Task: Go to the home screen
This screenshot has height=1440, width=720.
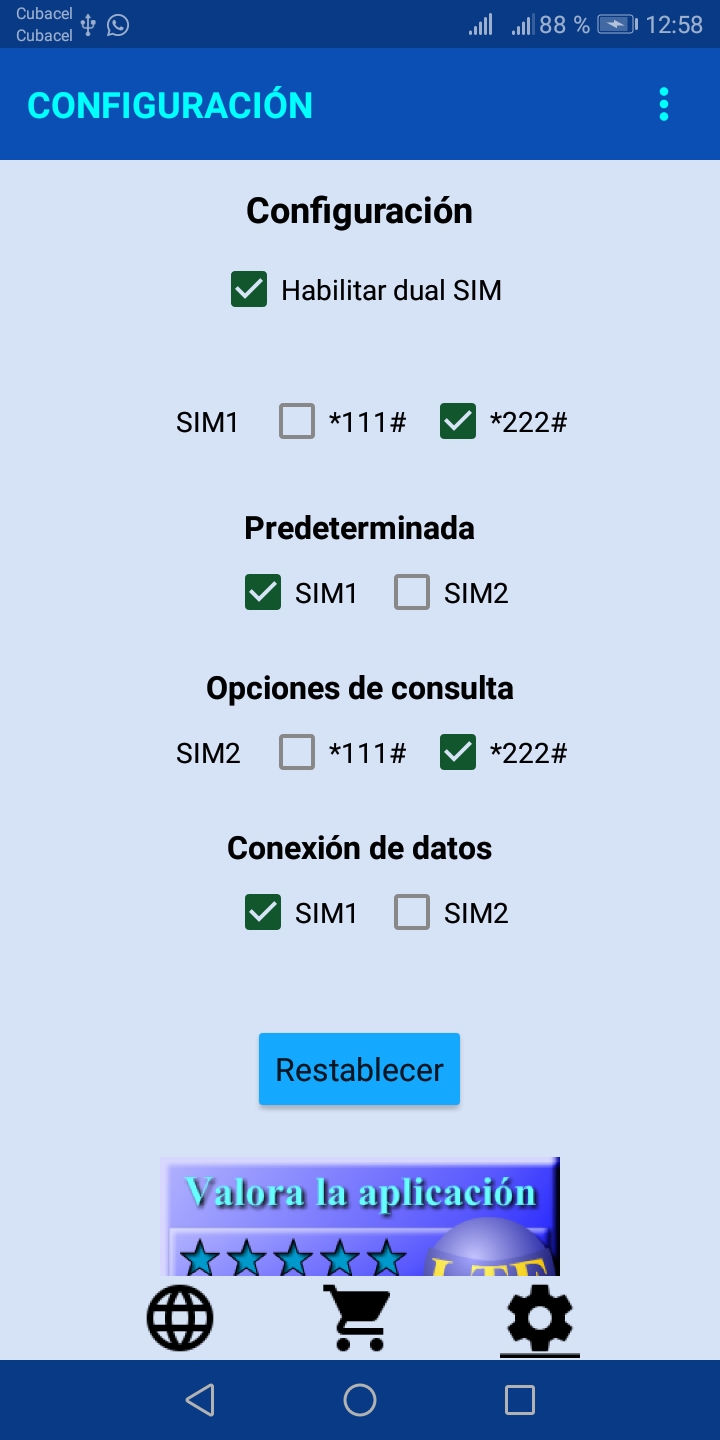Action: [360, 1400]
